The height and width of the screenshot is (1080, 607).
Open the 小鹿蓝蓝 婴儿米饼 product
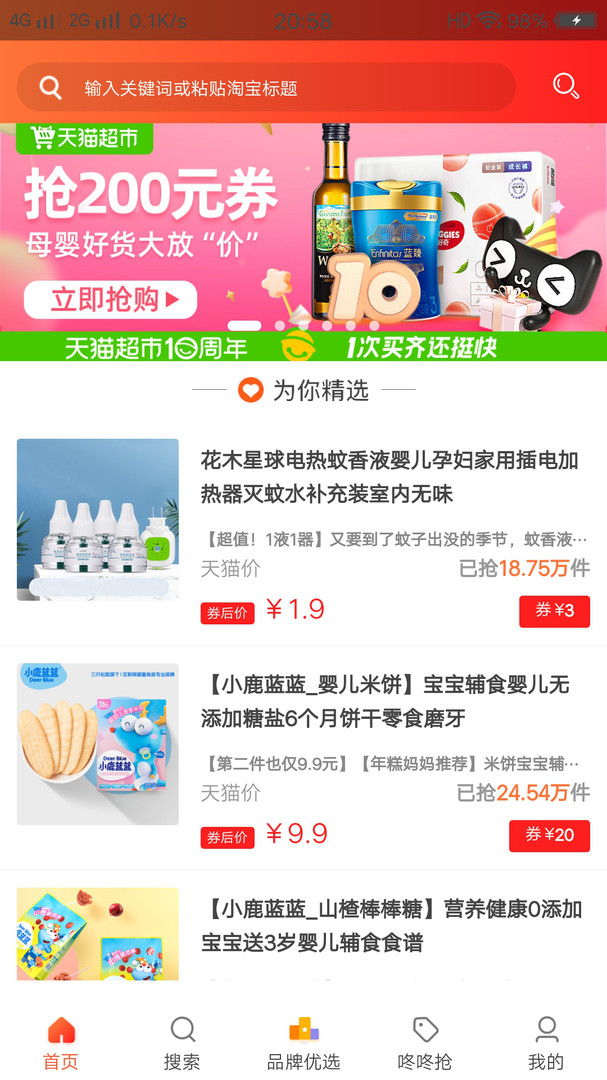click(390, 701)
